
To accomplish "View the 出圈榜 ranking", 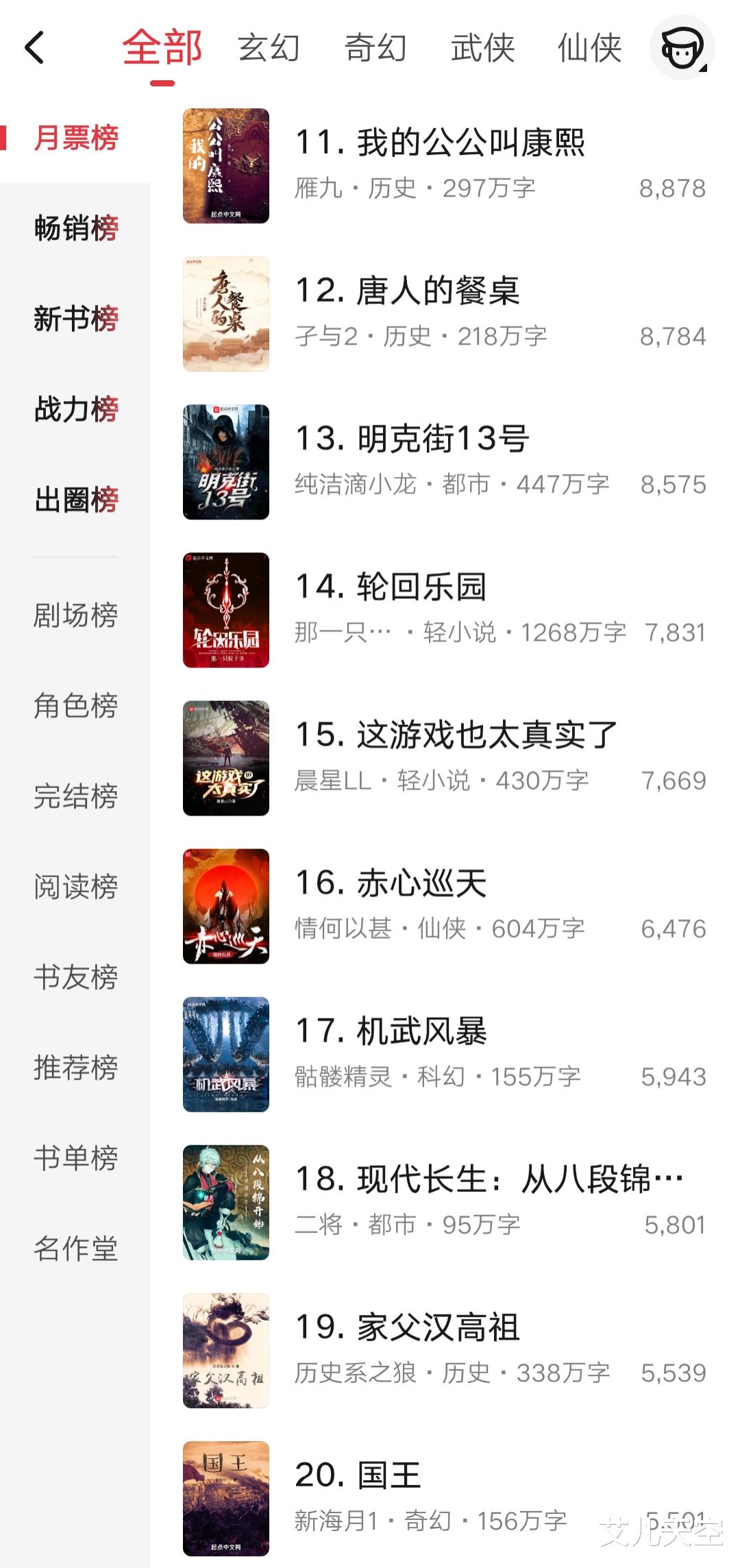I will pos(76,500).
